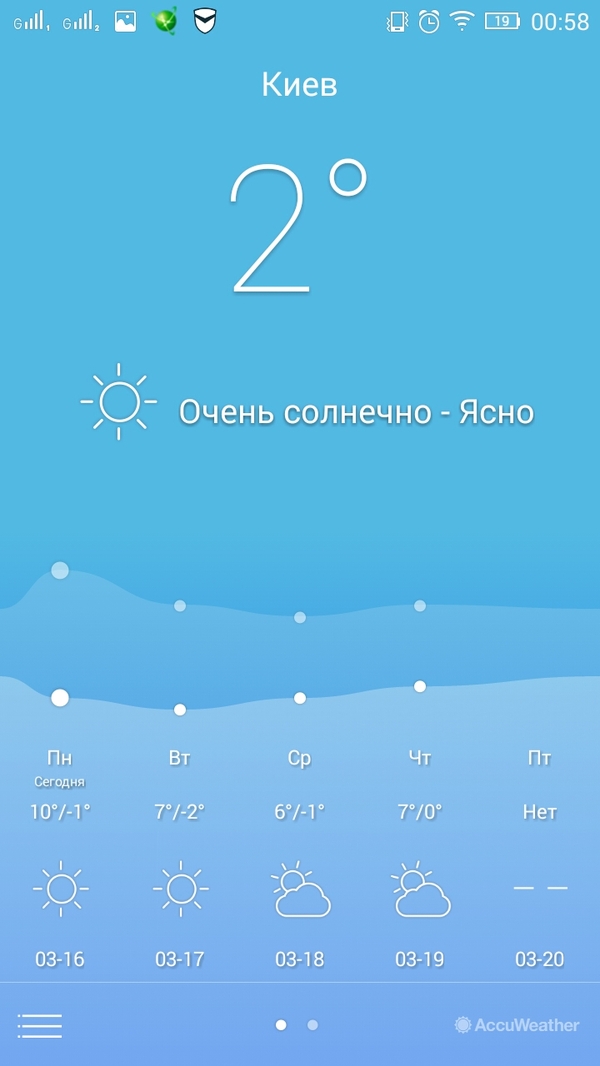Open the hamburger menu at the bottom

point(40,1025)
